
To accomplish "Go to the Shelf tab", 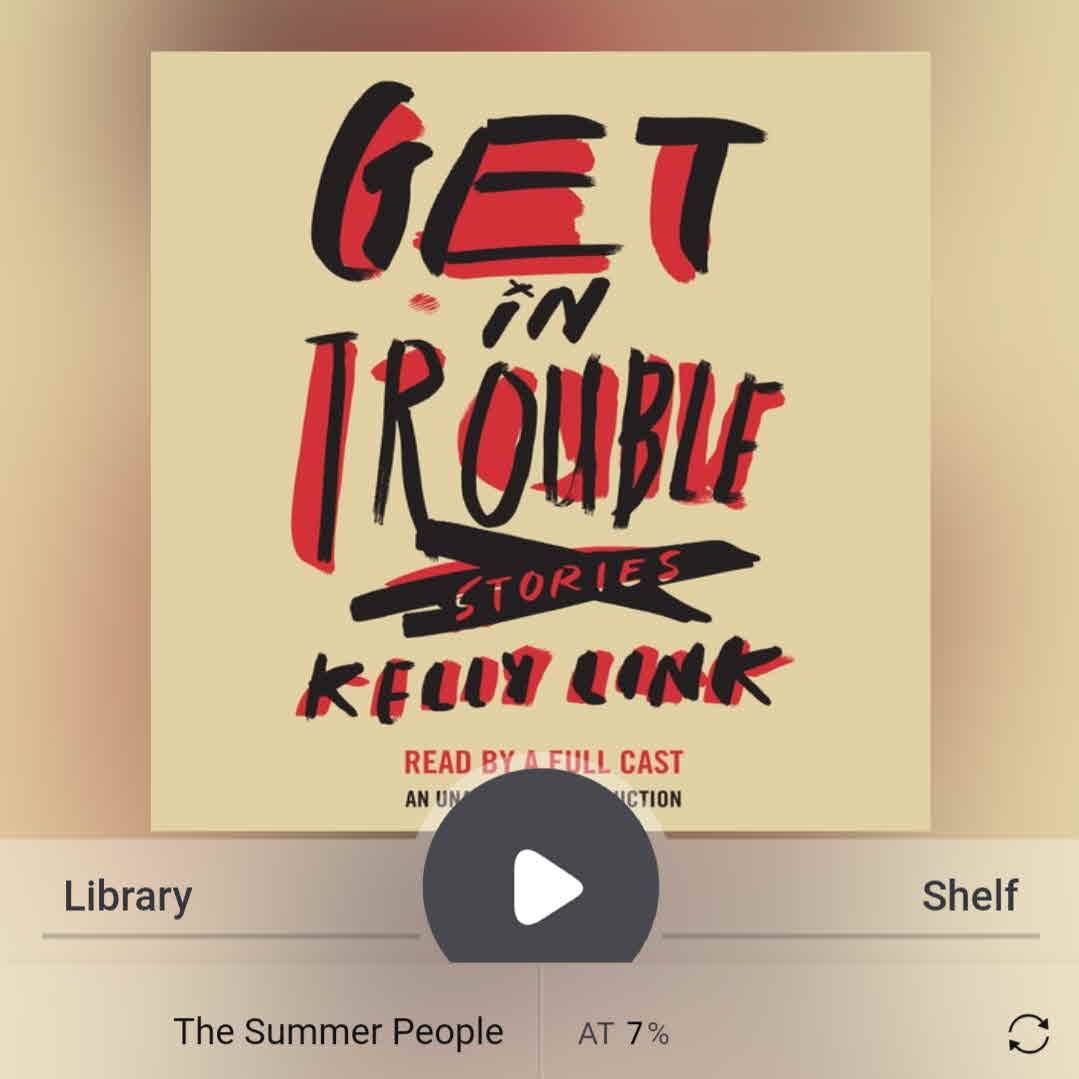I will point(969,896).
